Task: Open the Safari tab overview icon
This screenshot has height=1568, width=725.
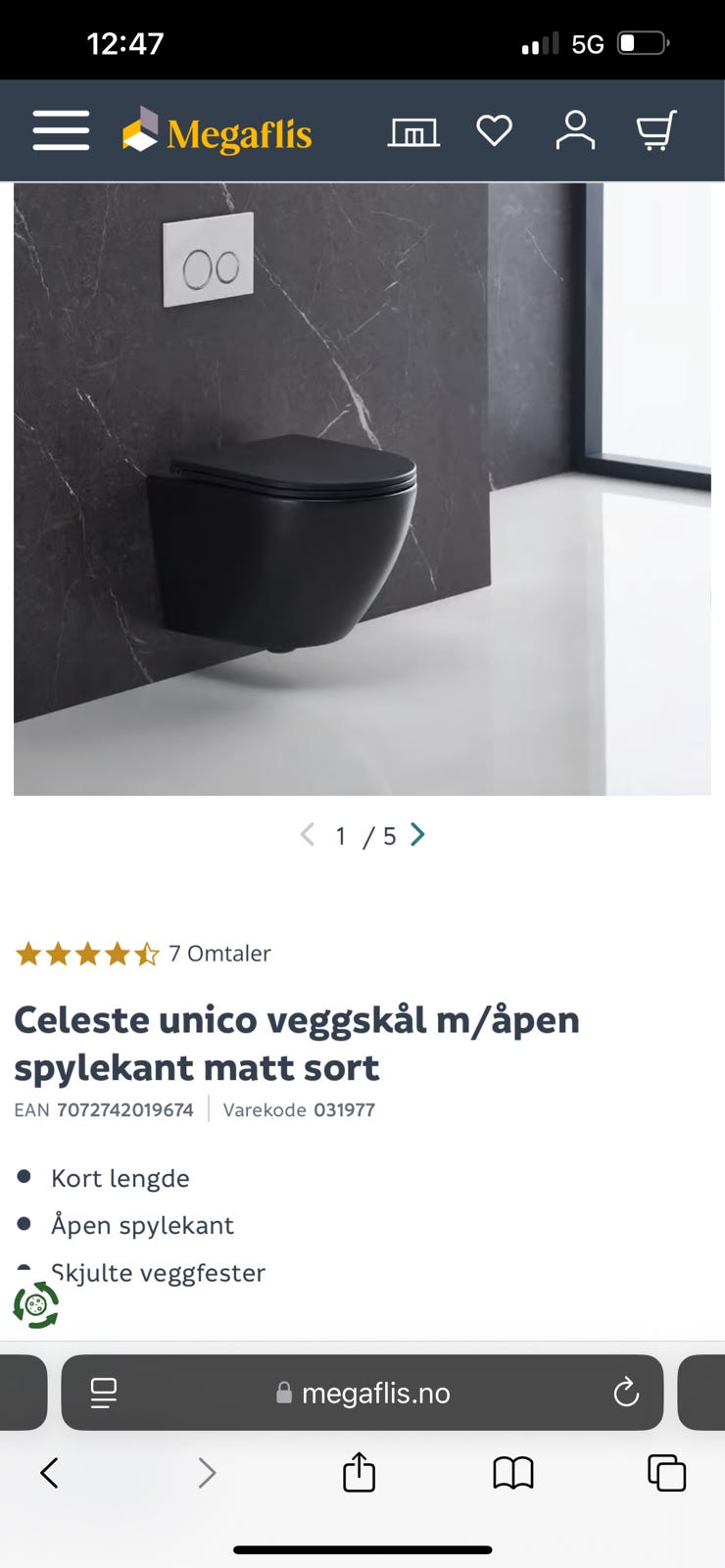Action: tap(665, 1472)
